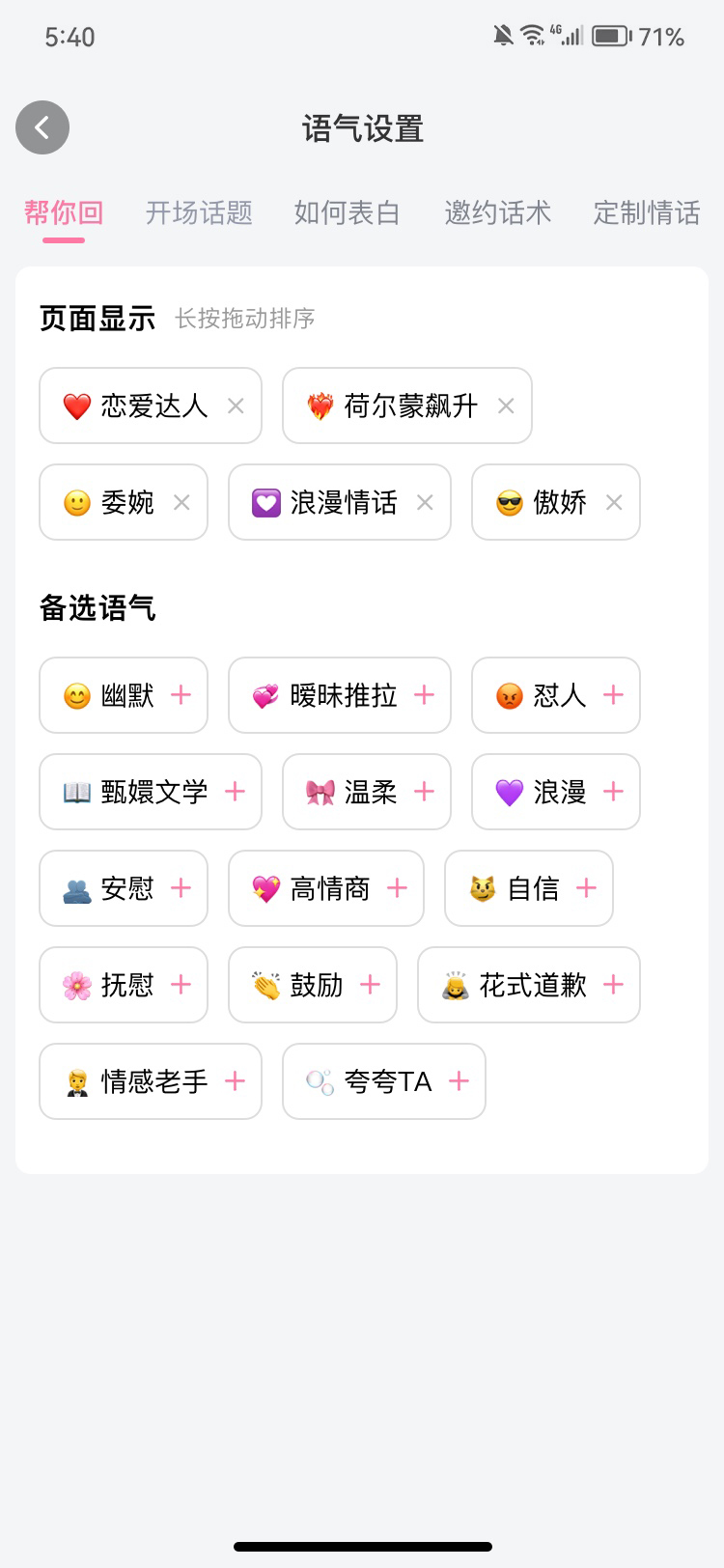Add the 夸夸TA tone

[459, 1081]
